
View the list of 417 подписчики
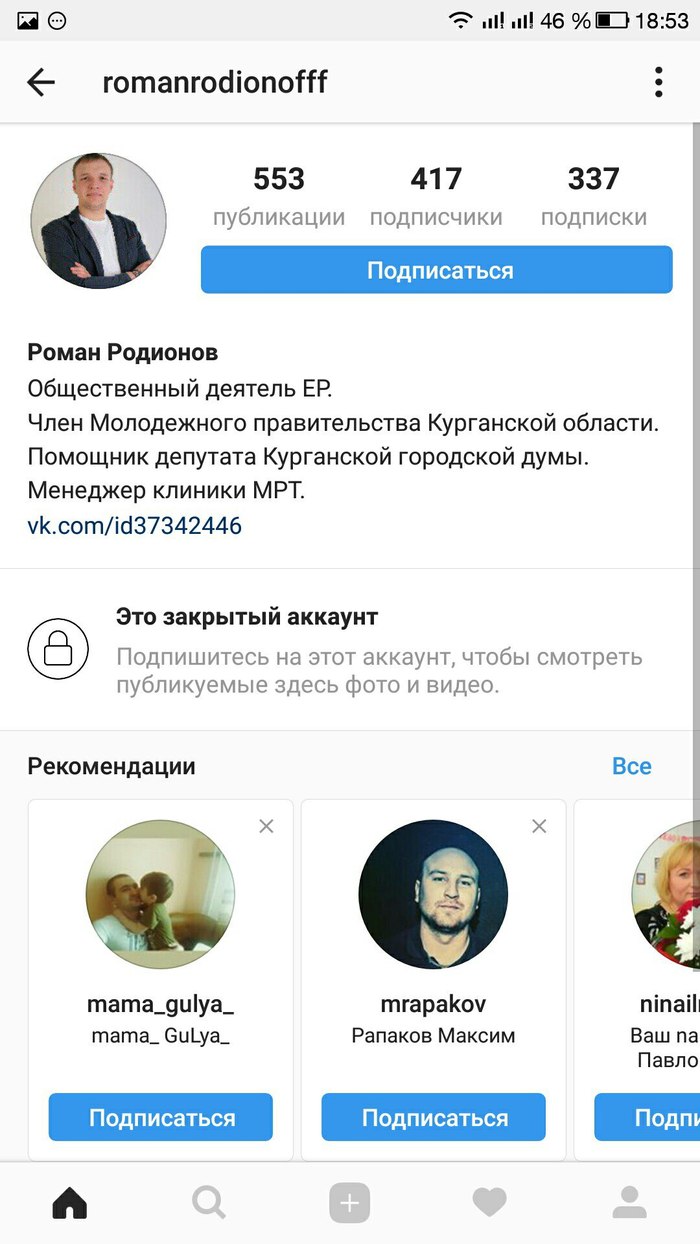(x=436, y=196)
